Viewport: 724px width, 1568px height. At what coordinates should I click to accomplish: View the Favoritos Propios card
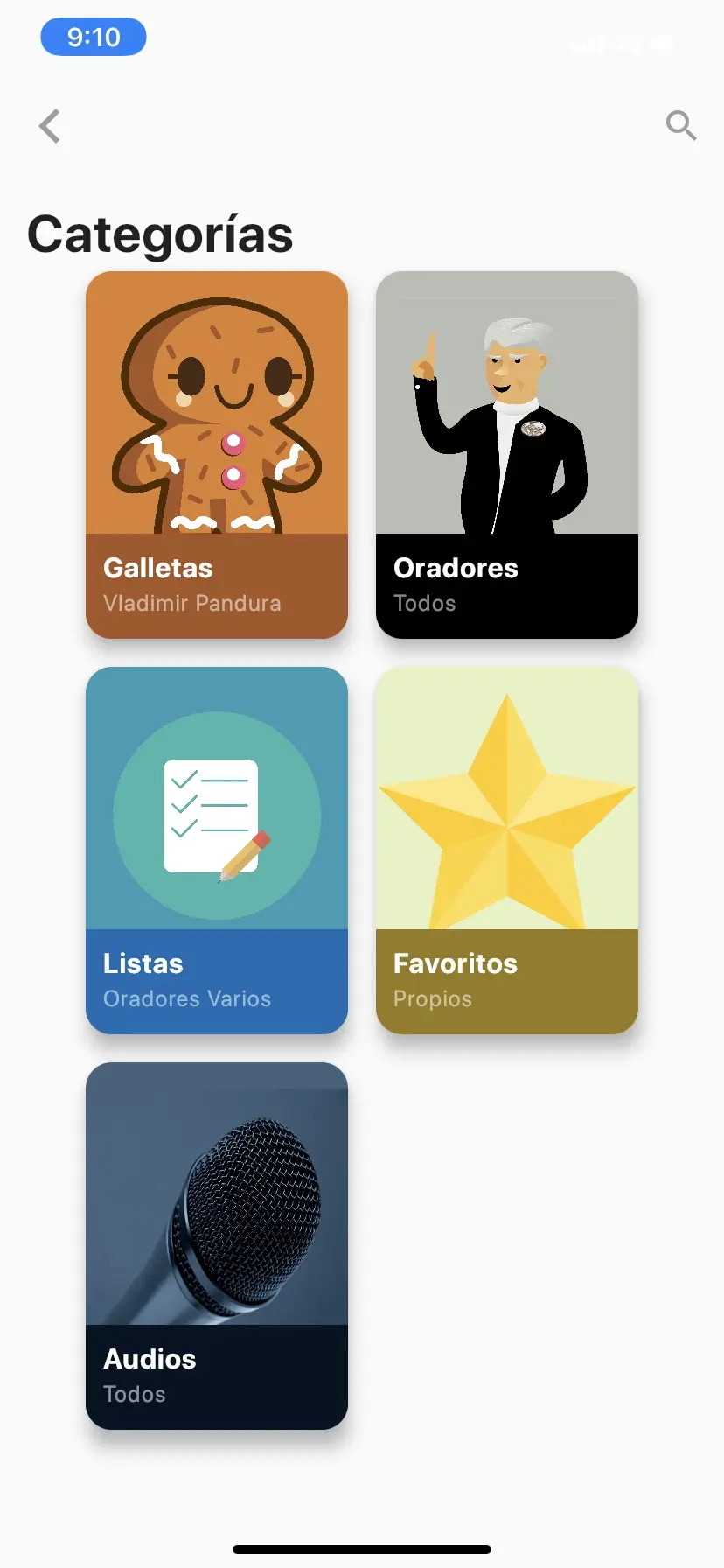[x=507, y=850]
